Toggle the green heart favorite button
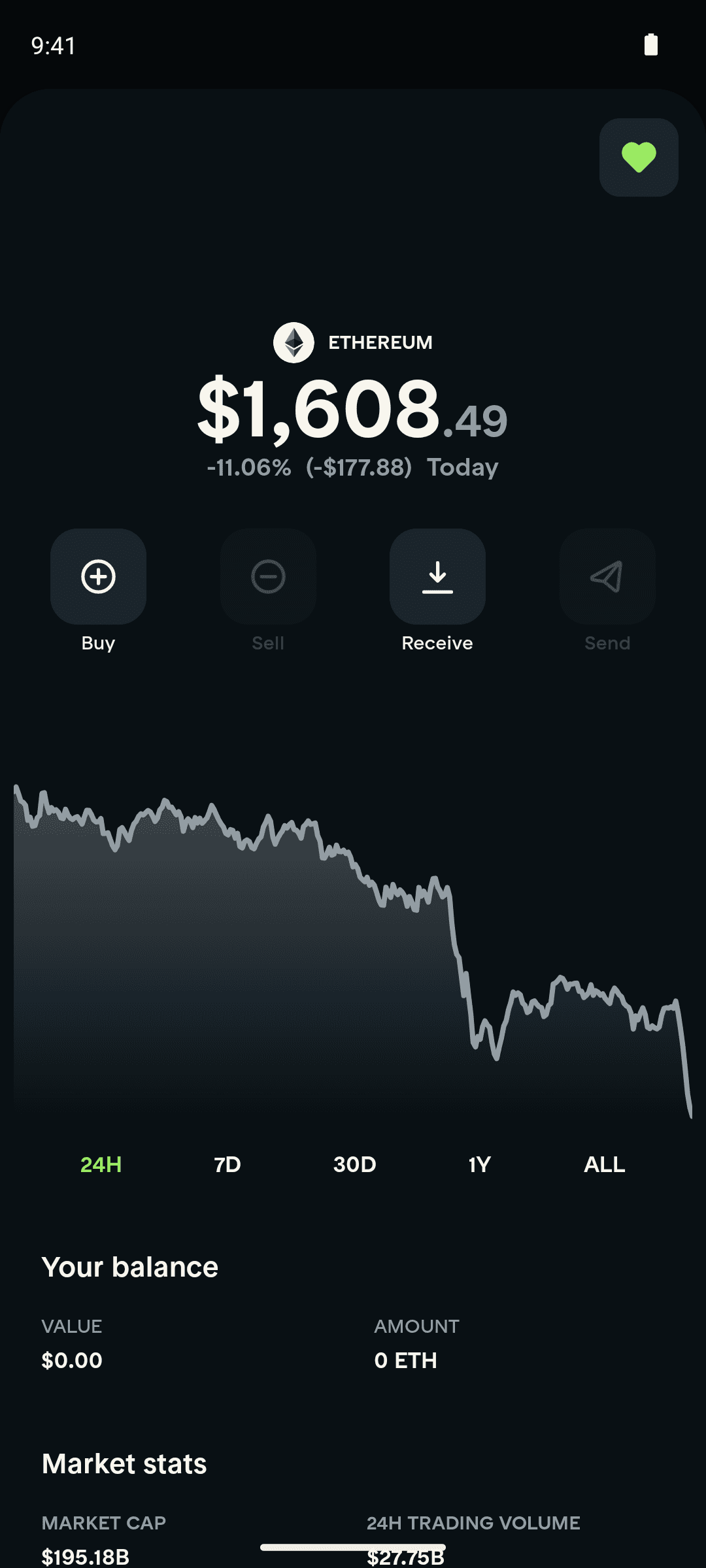This screenshot has height=1568, width=706. [639, 157]
